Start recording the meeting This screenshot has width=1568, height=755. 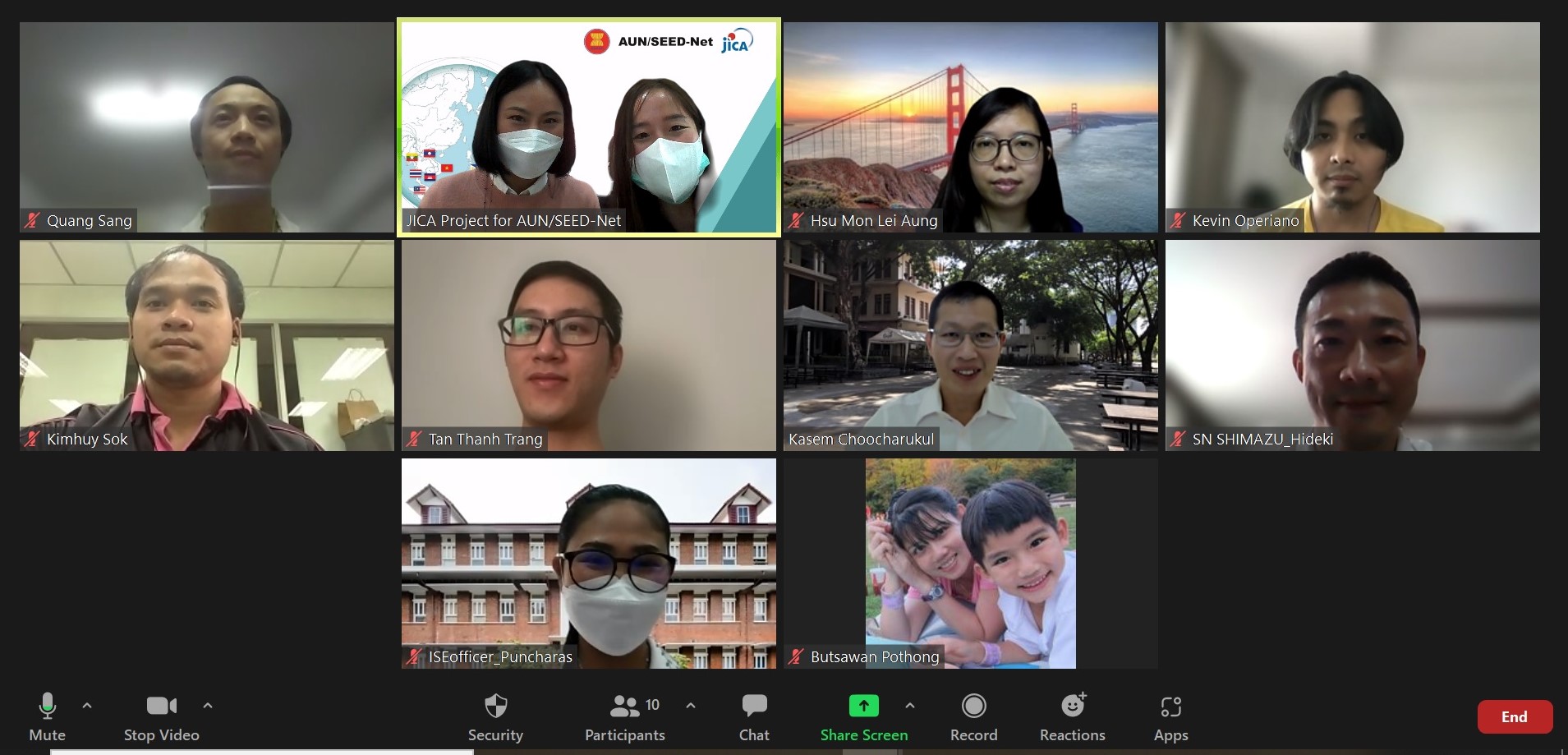pyautogui.click(x=973, y=716)
